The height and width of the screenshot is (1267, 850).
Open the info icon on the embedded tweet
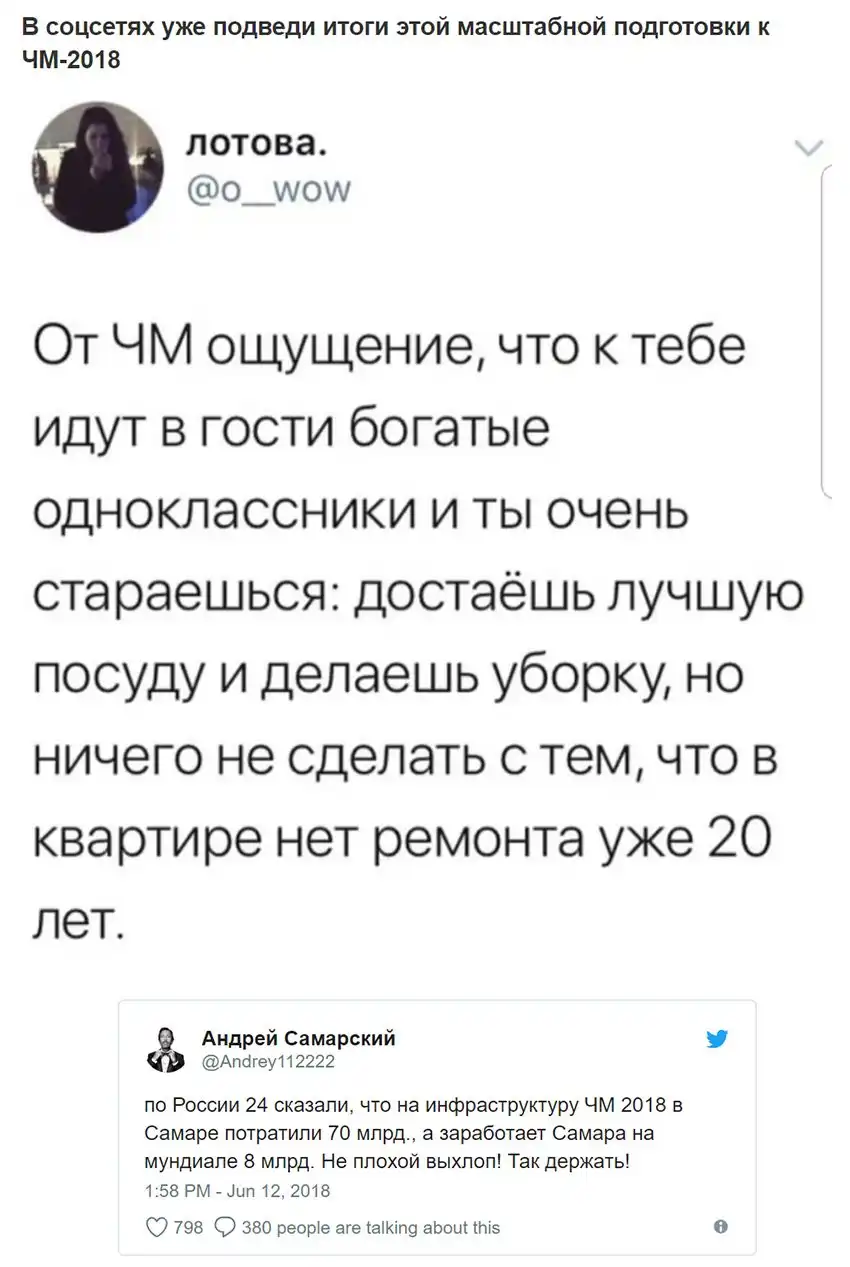click(721, 1227)
